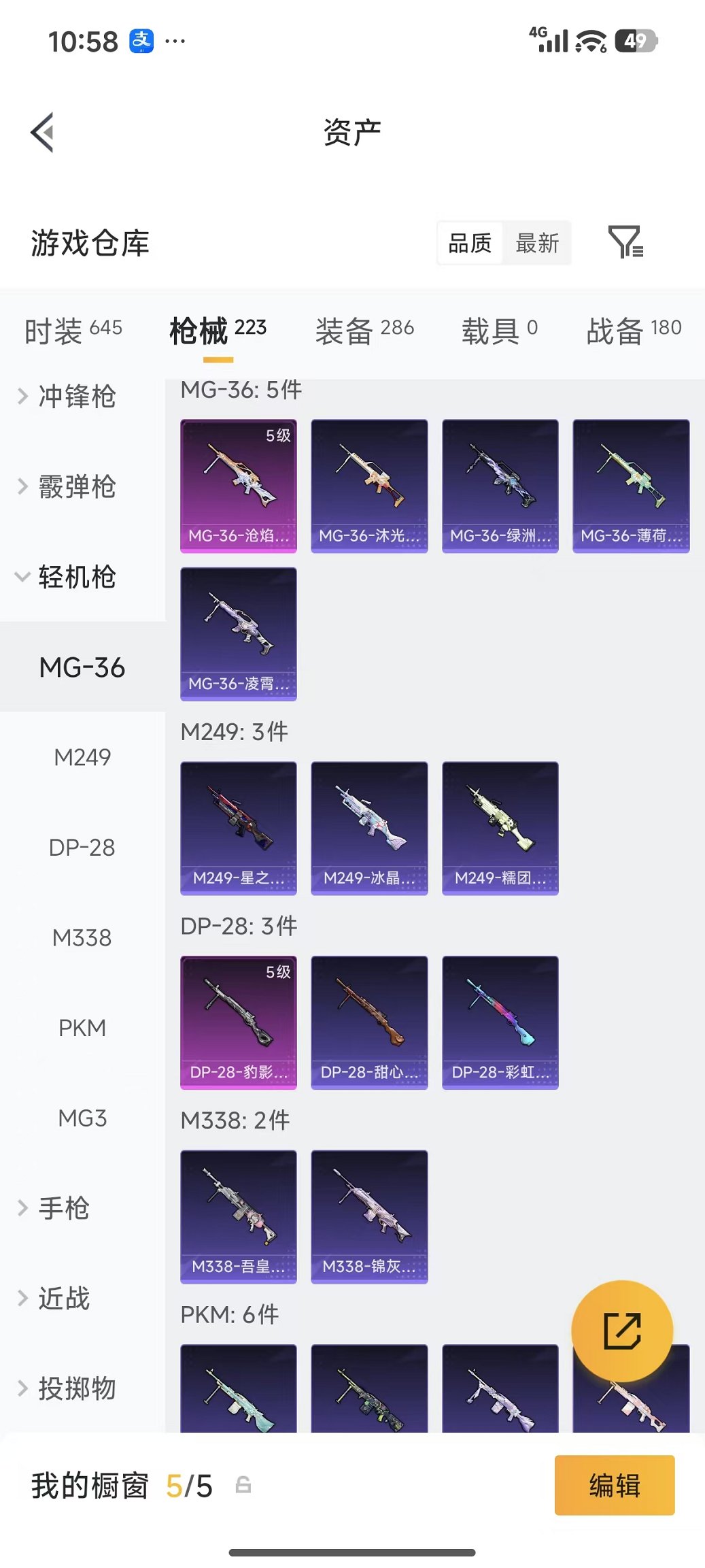Expand the 冲锋枪 category

68,397
